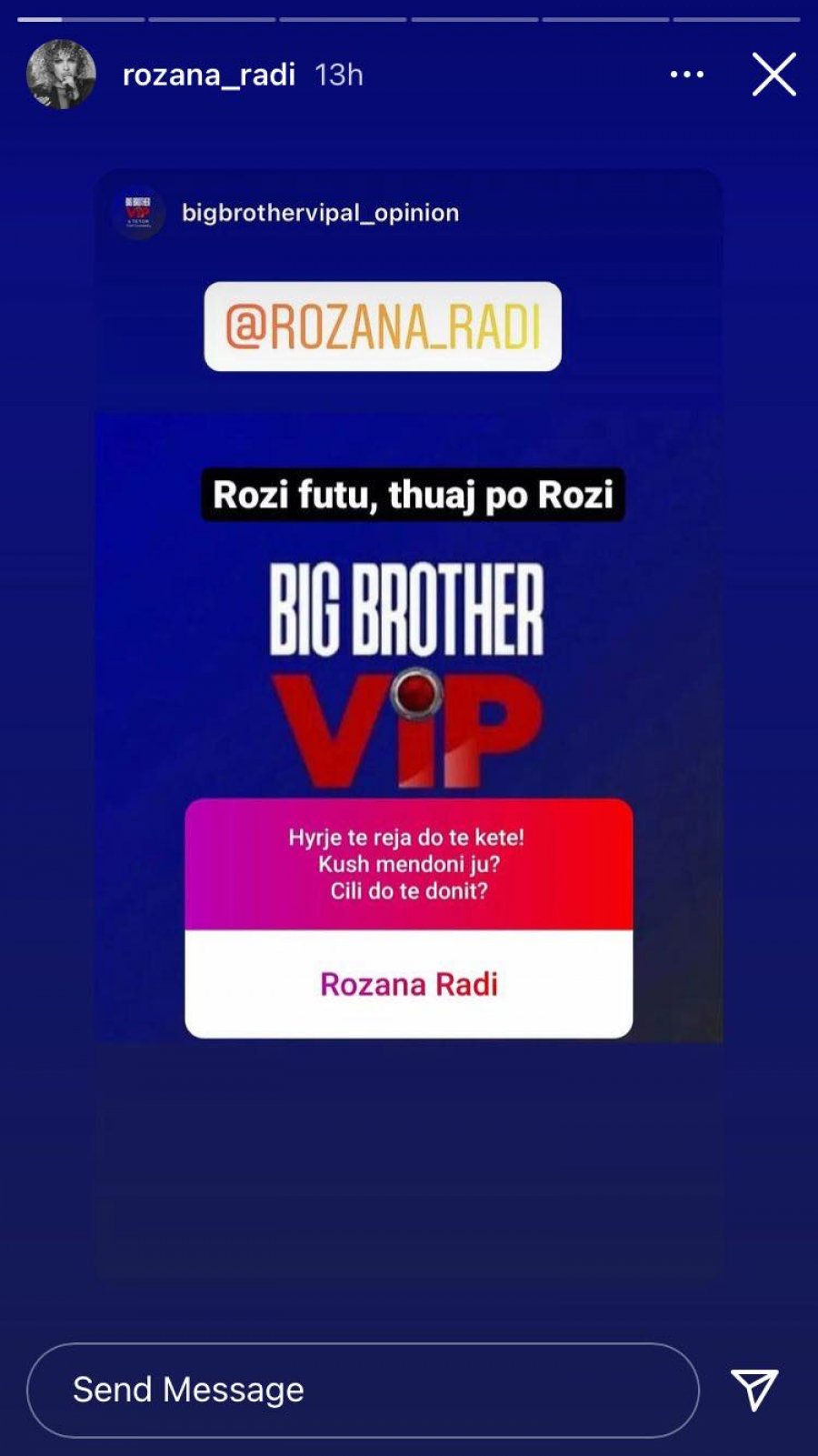
Task: Tap the Send Message field
Action: coord(363,1390)
